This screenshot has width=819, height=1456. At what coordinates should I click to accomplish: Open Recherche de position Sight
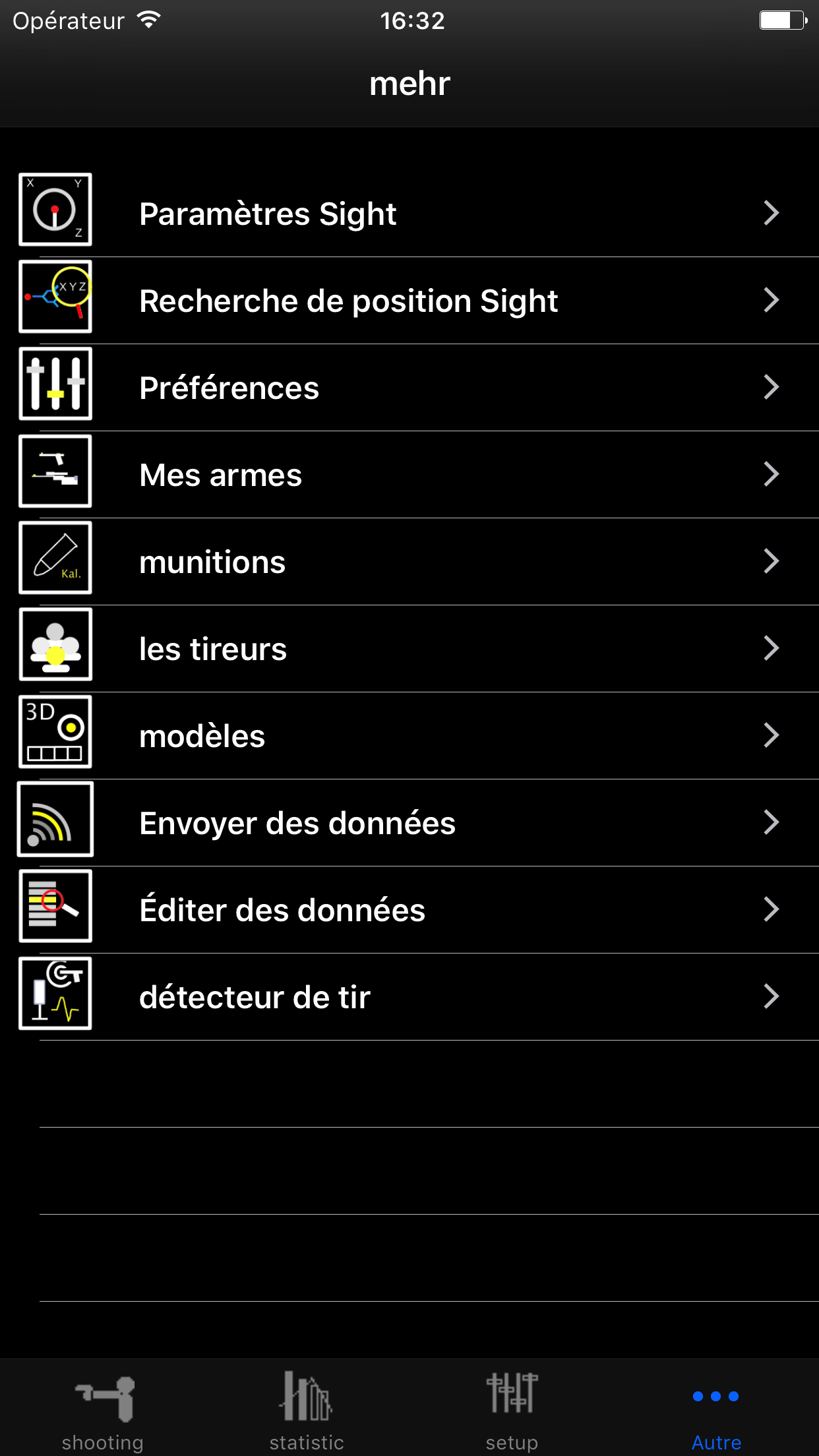click(409, 301)
